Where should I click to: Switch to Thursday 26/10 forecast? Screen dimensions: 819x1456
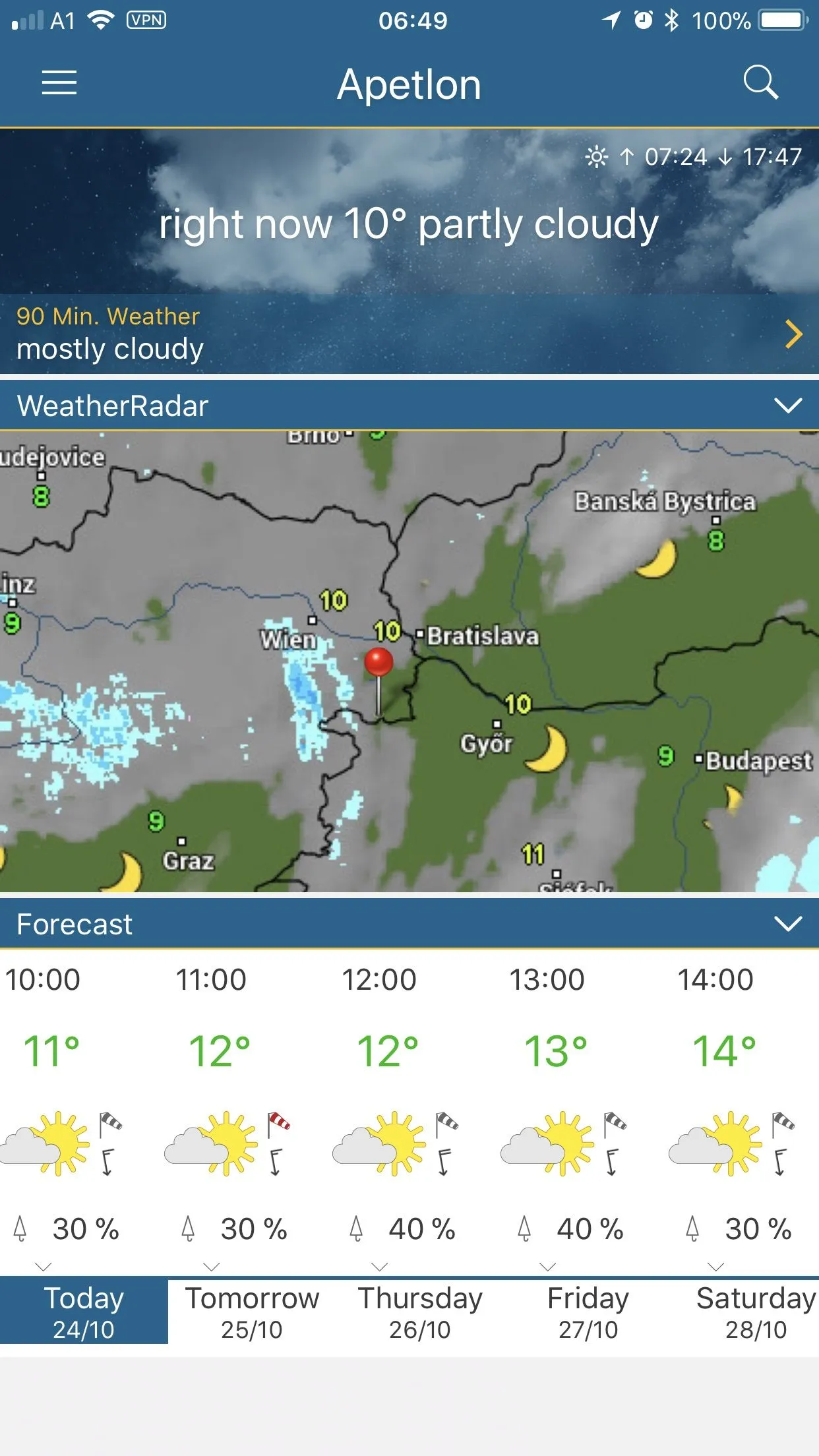420,1312
